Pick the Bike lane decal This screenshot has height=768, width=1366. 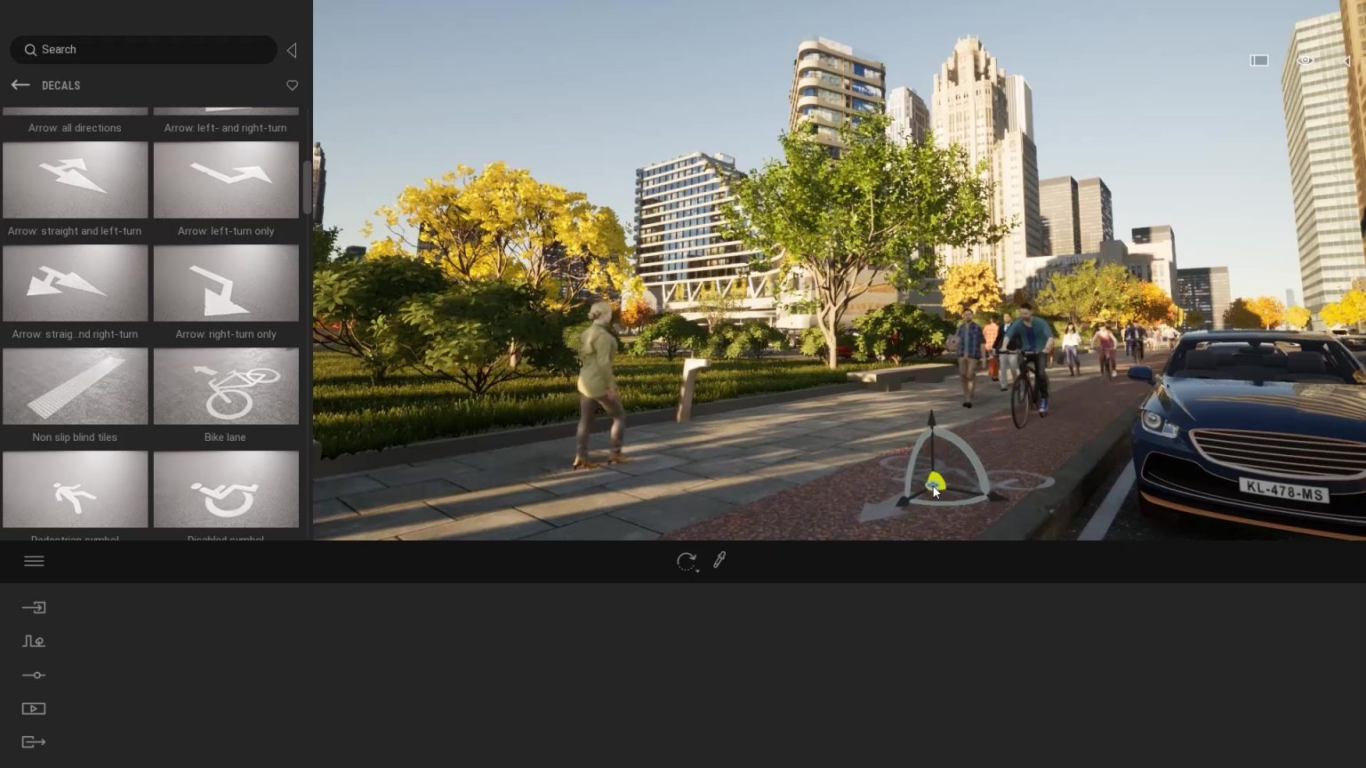pos(226,386)
